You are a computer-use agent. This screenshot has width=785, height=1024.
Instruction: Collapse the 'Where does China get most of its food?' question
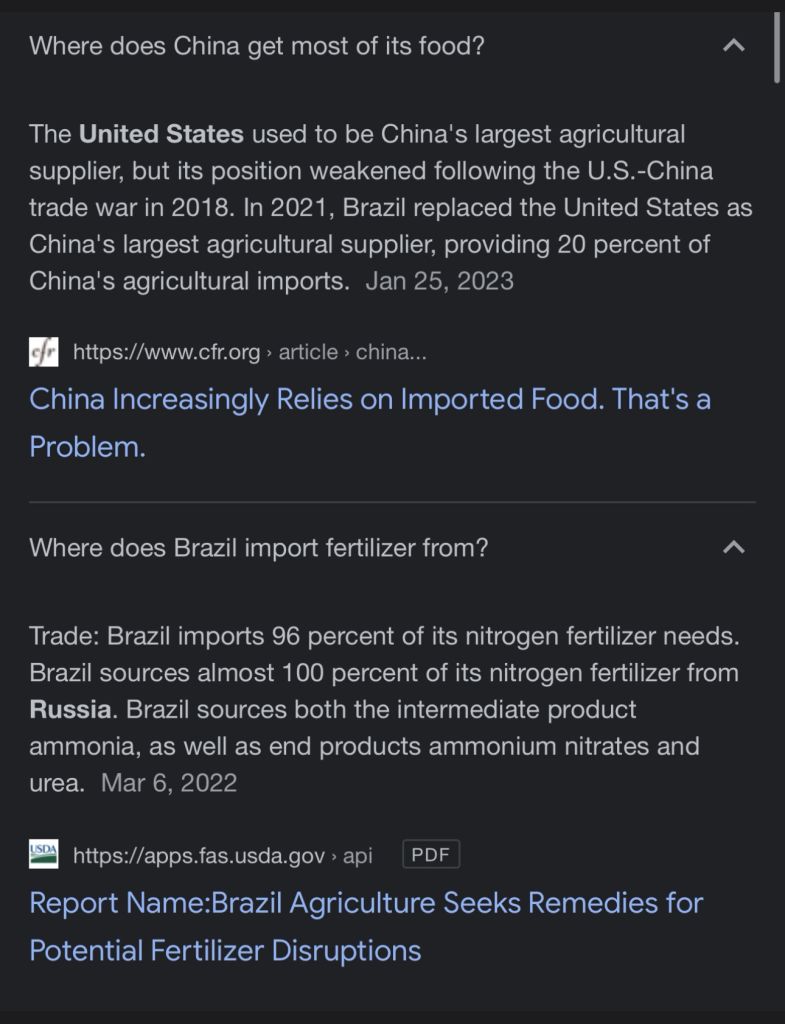(x=733, y=46)
